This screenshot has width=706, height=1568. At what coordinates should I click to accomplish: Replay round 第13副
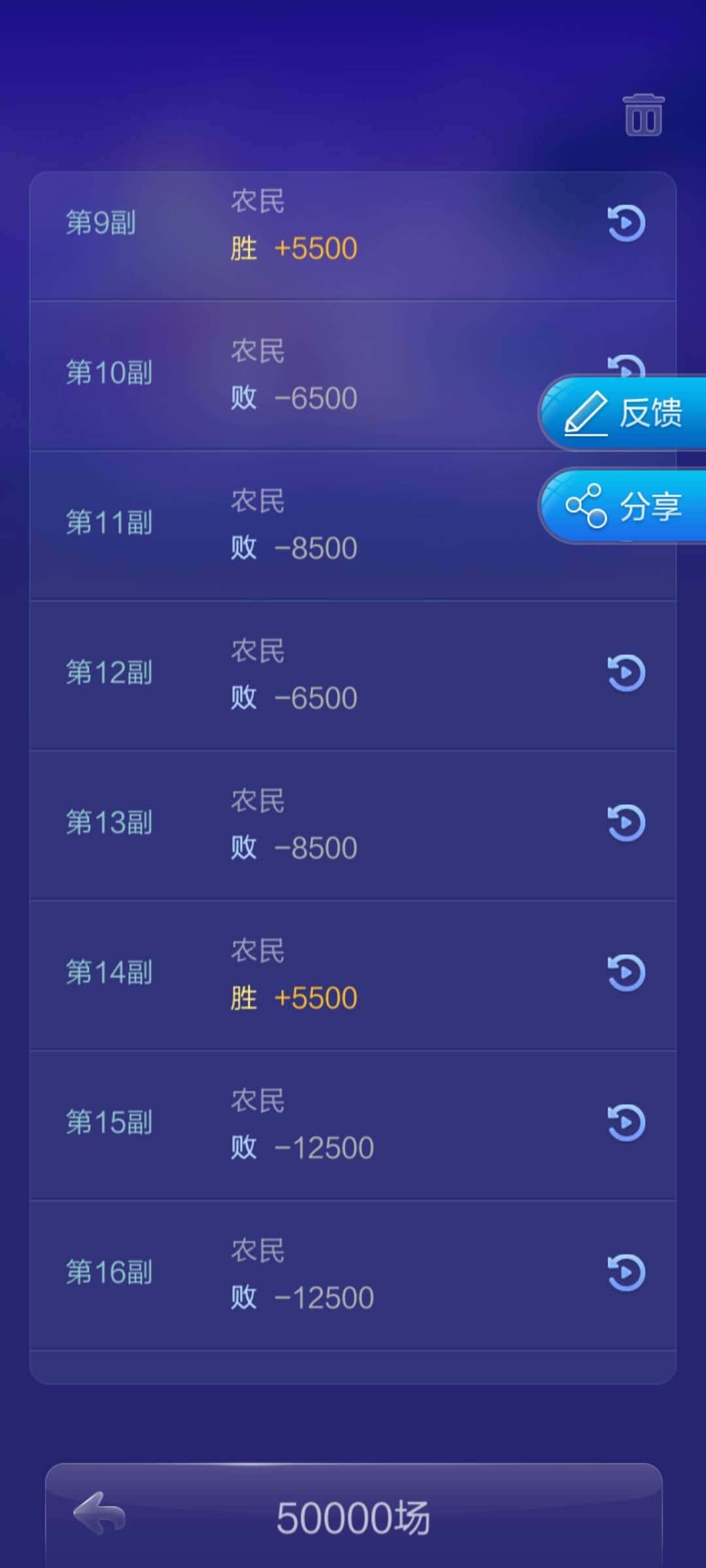click(626, 823)
